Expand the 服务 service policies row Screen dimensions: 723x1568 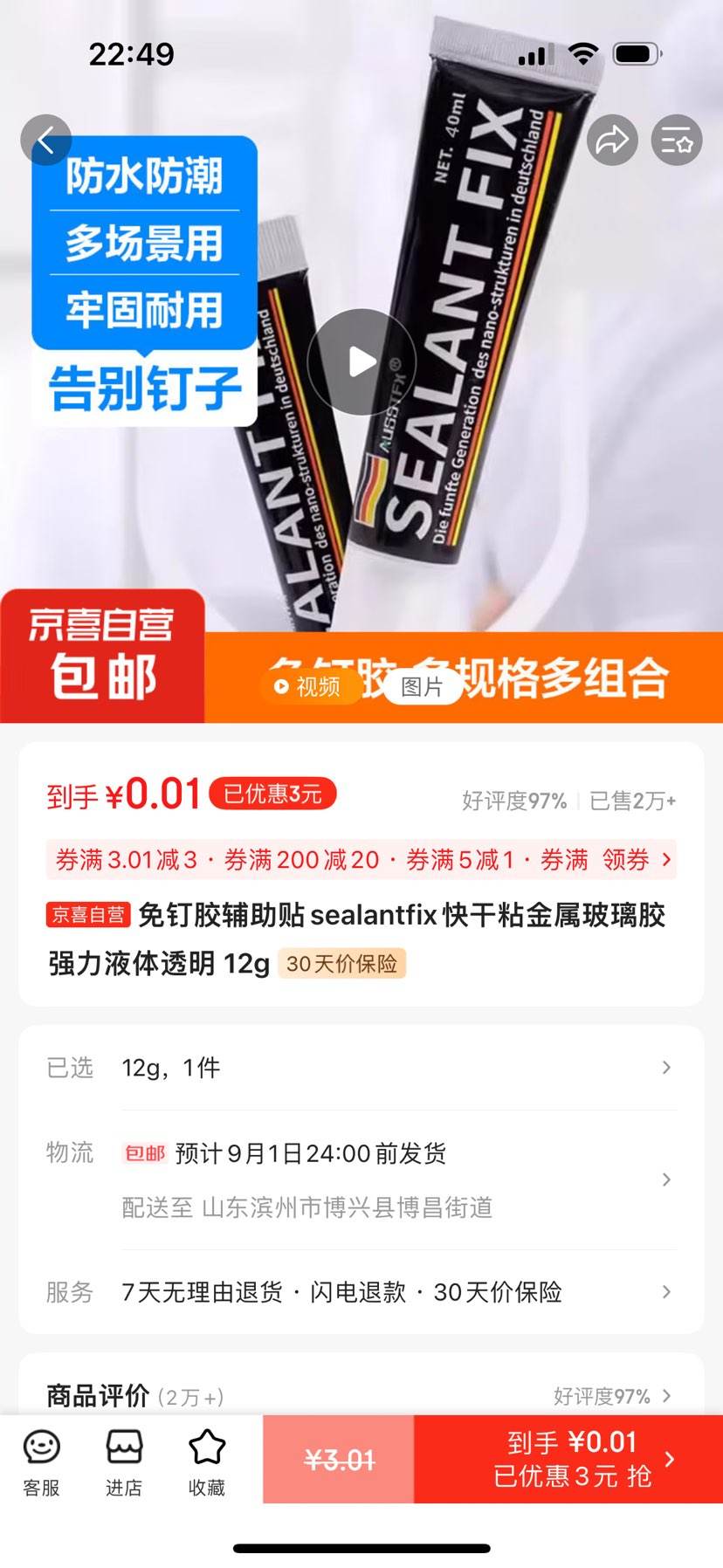pyautogui.click(x=361, y=1292)
